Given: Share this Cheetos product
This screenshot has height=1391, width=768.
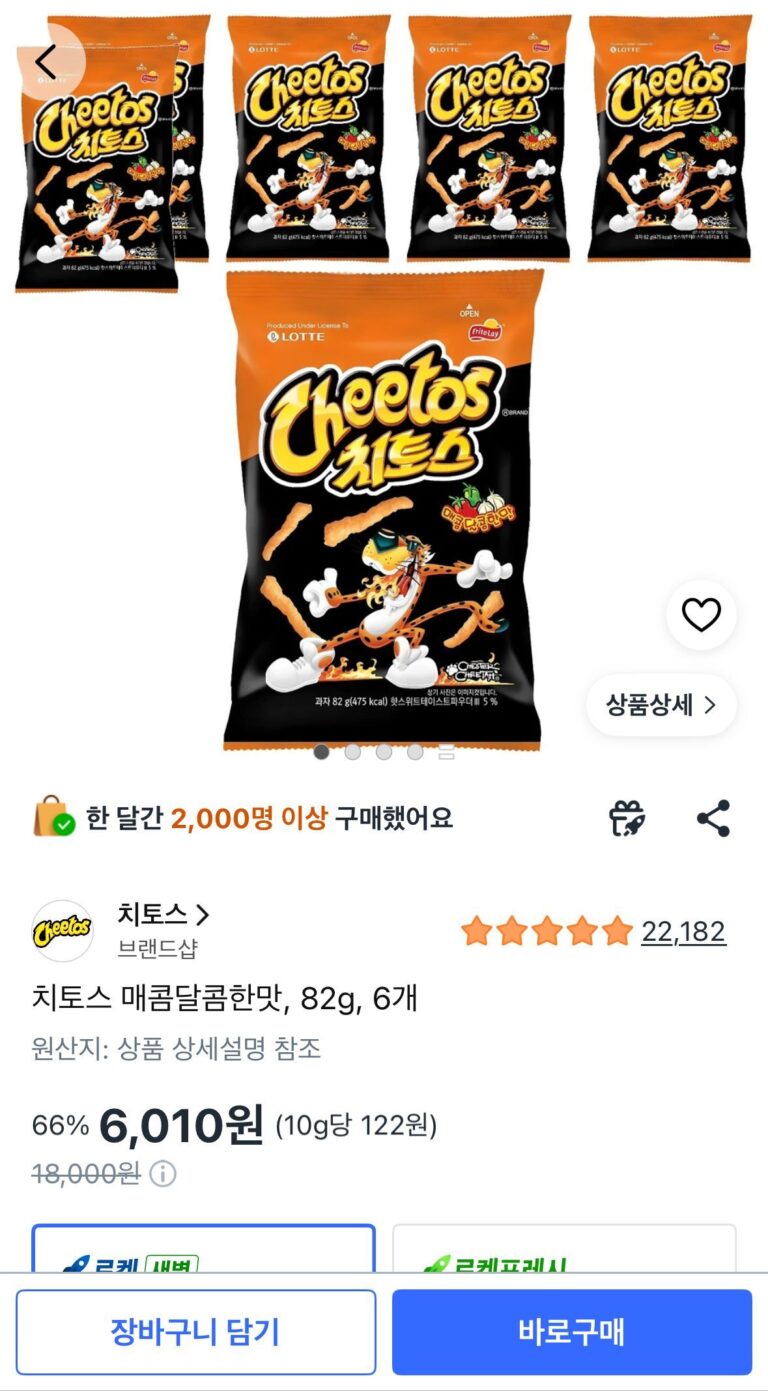Looking at the screenshot, I should 713,818.
